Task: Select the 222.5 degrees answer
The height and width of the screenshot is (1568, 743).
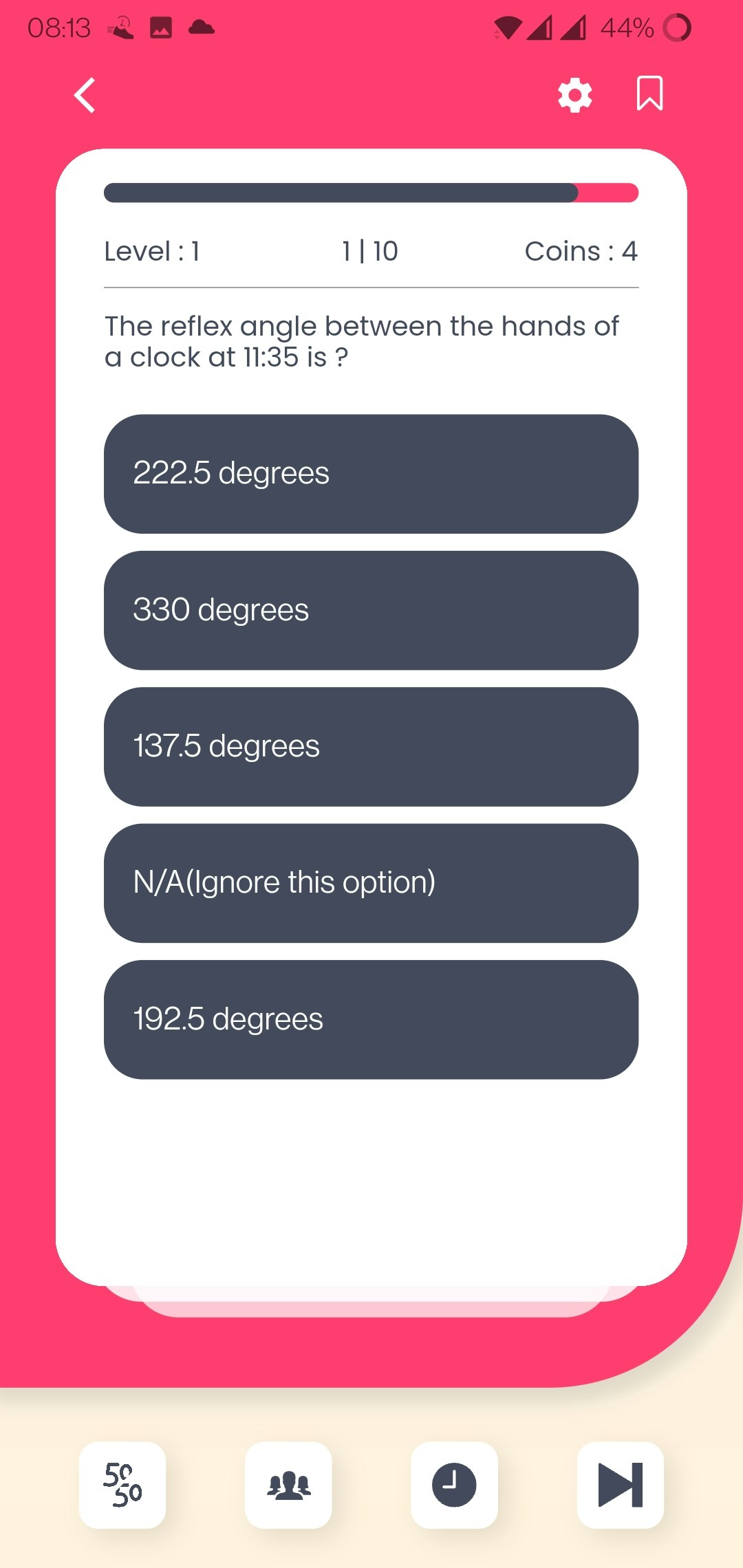Action: (371, 474)
